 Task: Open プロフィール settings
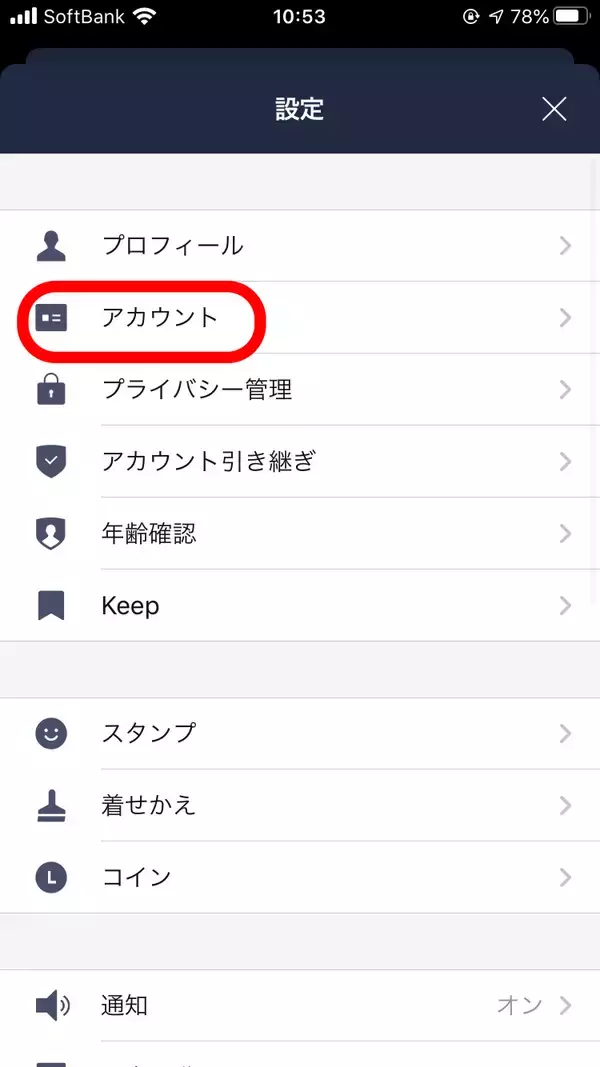tap(300, 246)
